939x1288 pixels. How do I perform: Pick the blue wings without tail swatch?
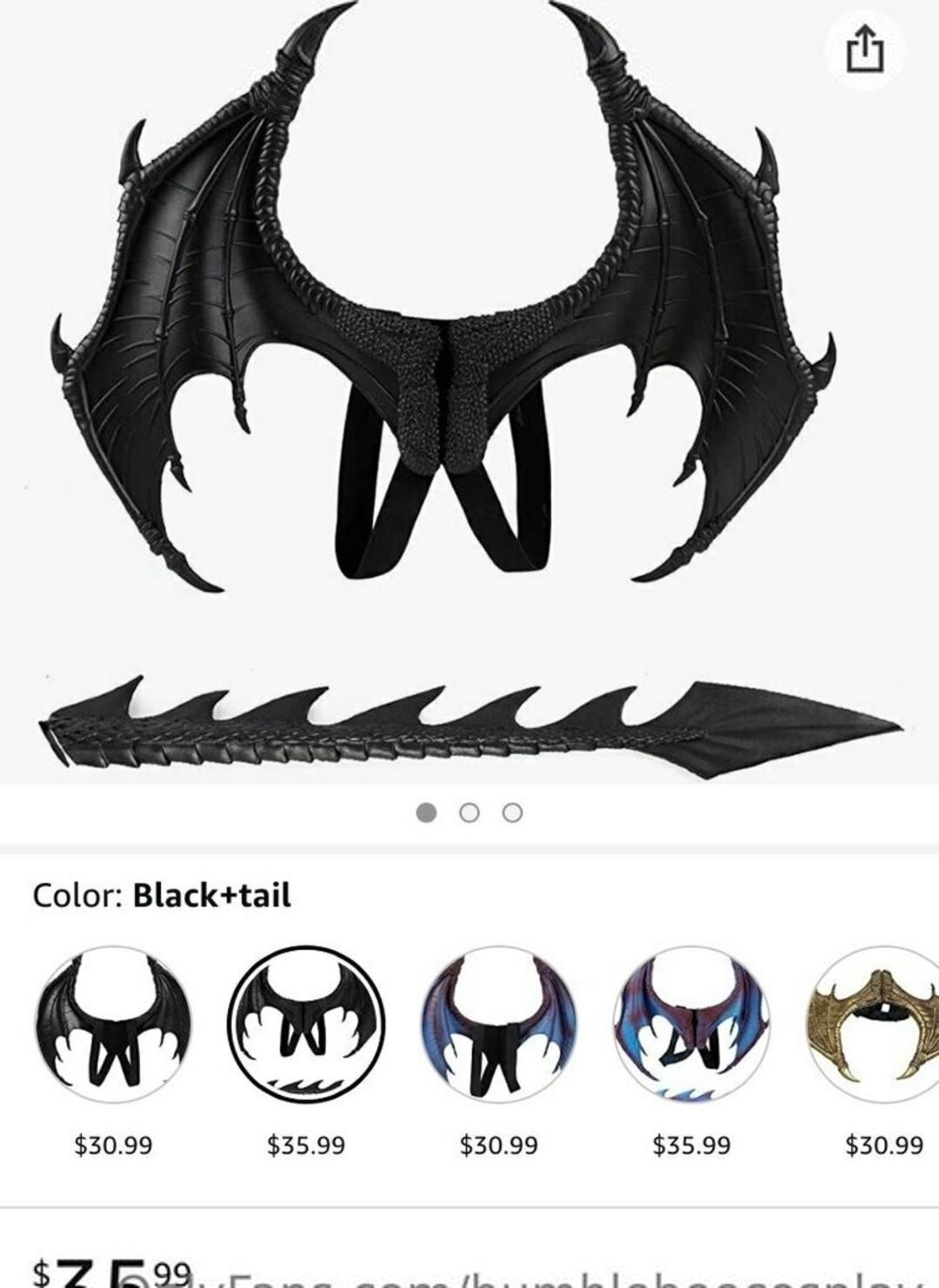point(498,1024)
